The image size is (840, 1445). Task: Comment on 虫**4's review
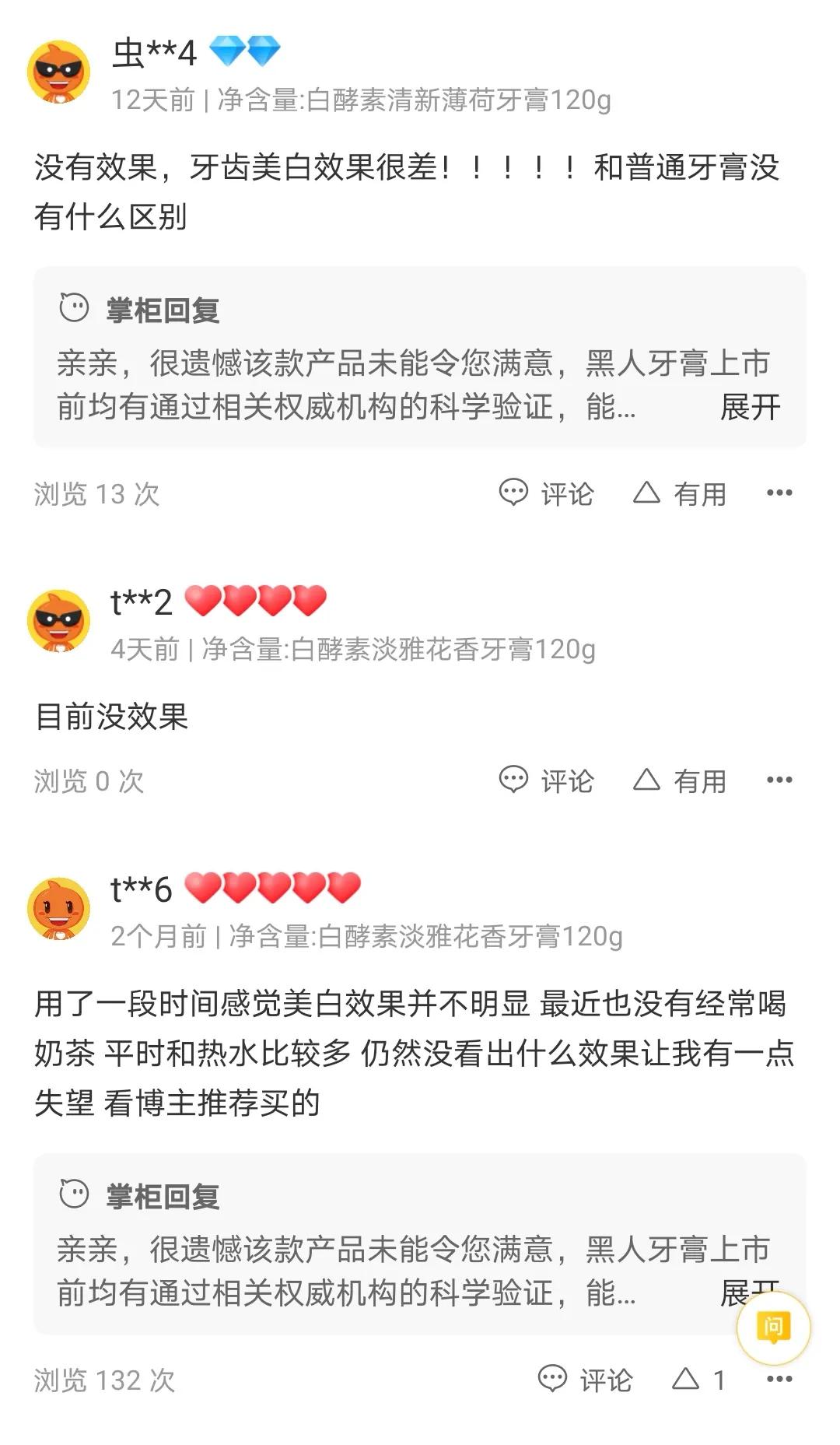click(546, 493)
